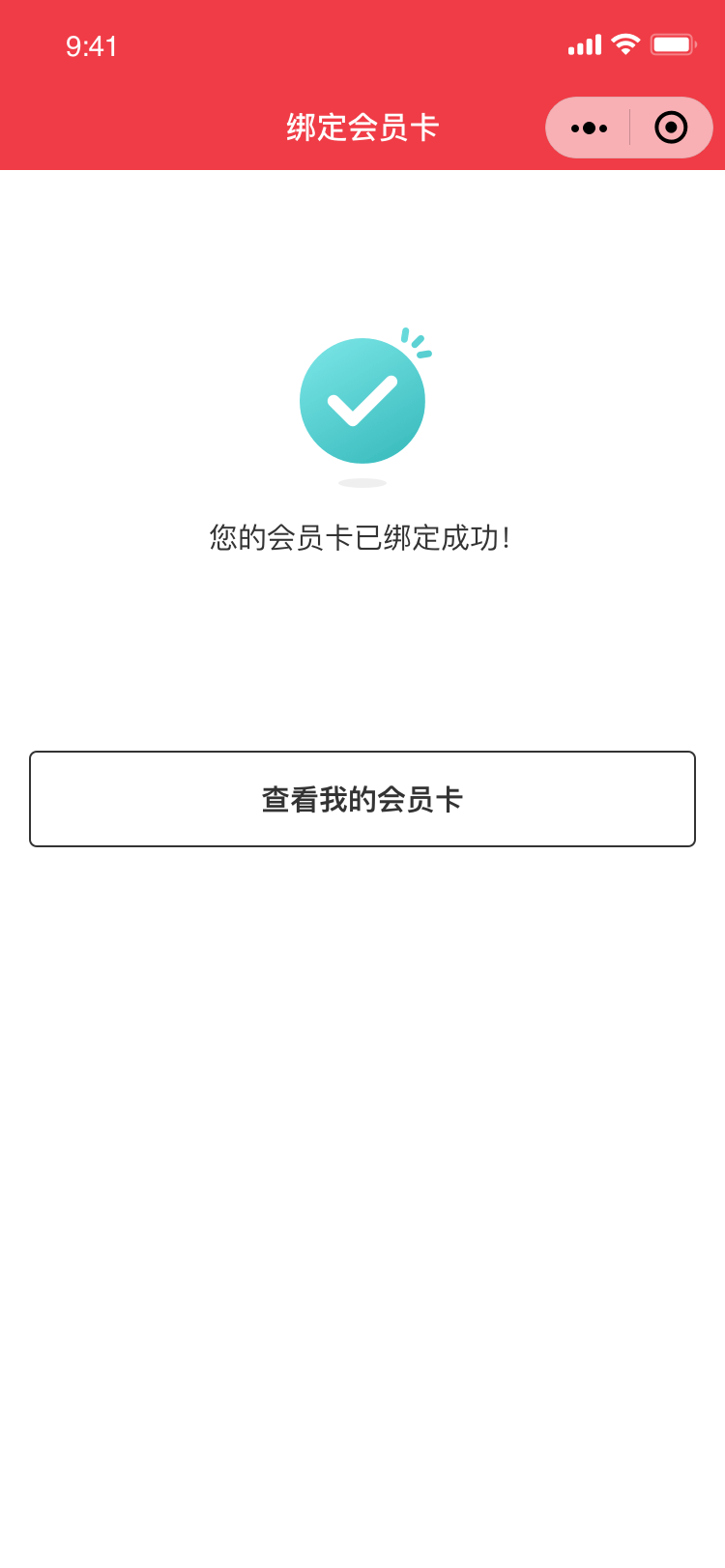Open the mini program more options menu
Screen dimensions: 725x1568
point(589,128)
